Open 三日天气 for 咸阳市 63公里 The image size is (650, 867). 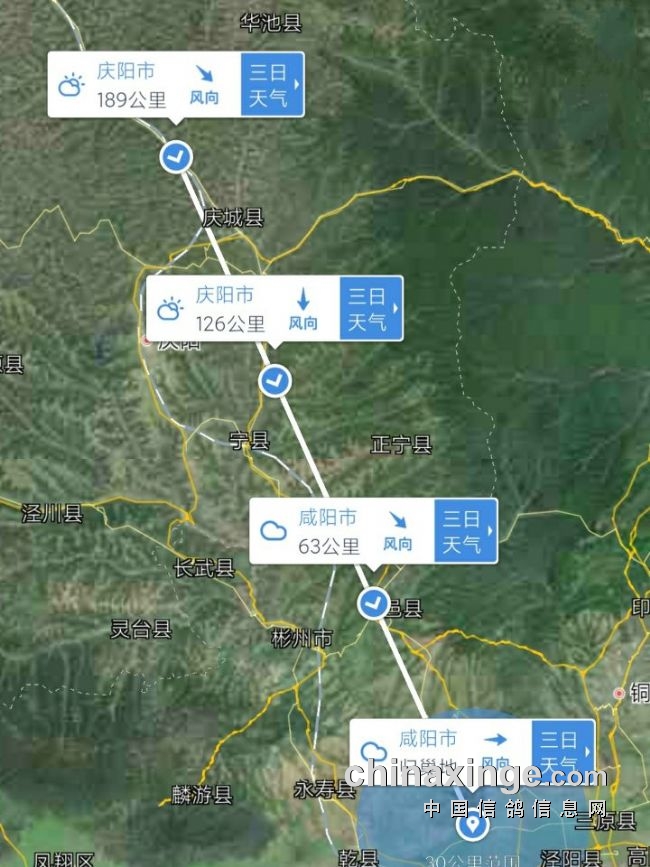tap(465, 531)
